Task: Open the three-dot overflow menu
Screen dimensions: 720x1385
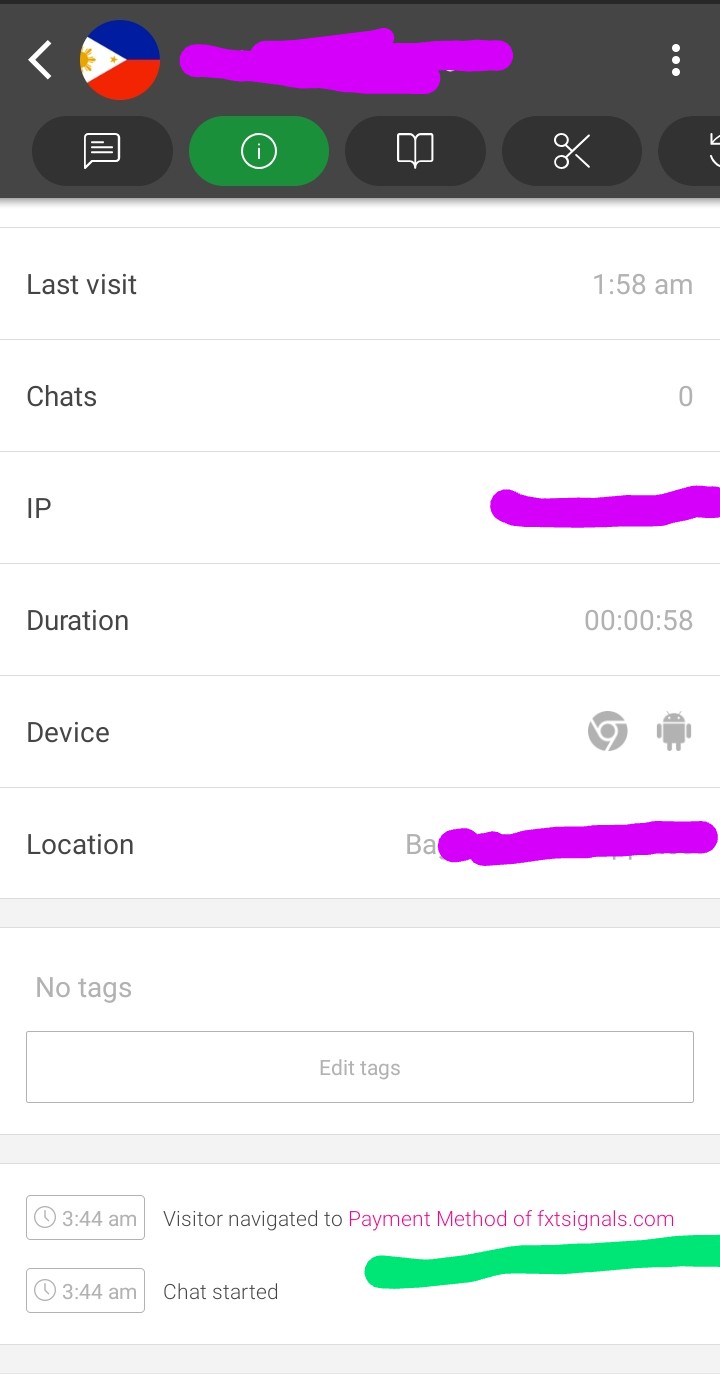Action: click(x=676, y=60)
